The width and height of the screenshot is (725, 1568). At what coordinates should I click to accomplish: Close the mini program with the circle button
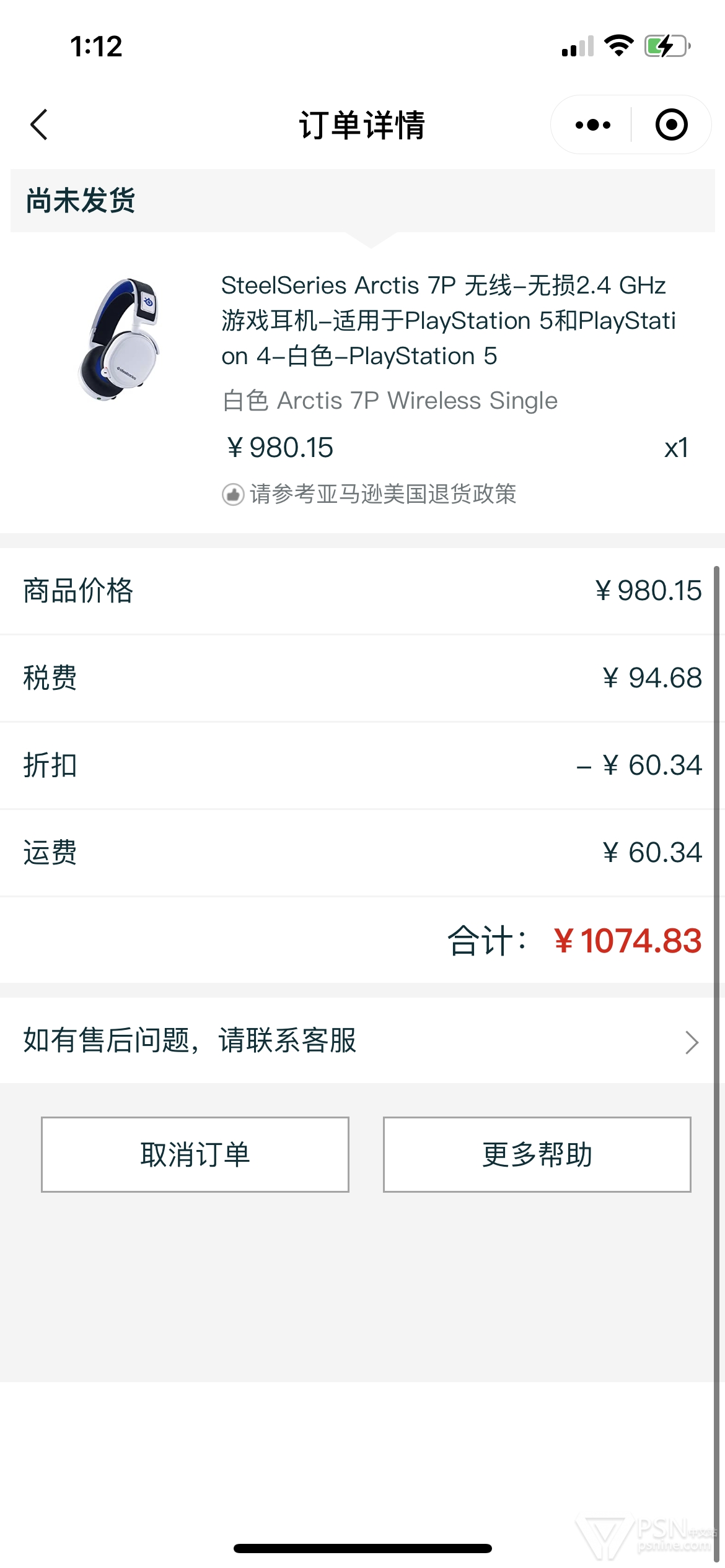pos(671,125)
